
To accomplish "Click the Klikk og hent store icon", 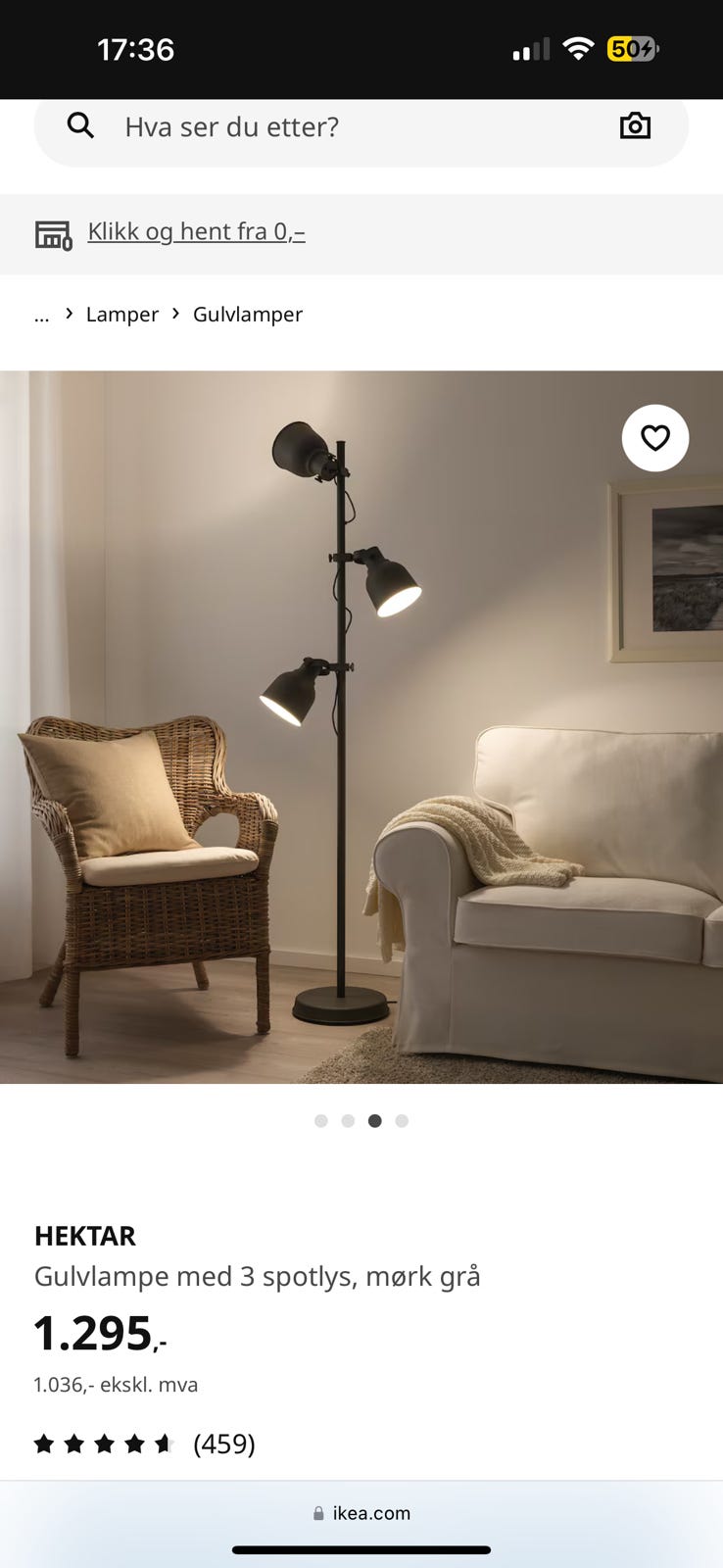I will point(54,233).
